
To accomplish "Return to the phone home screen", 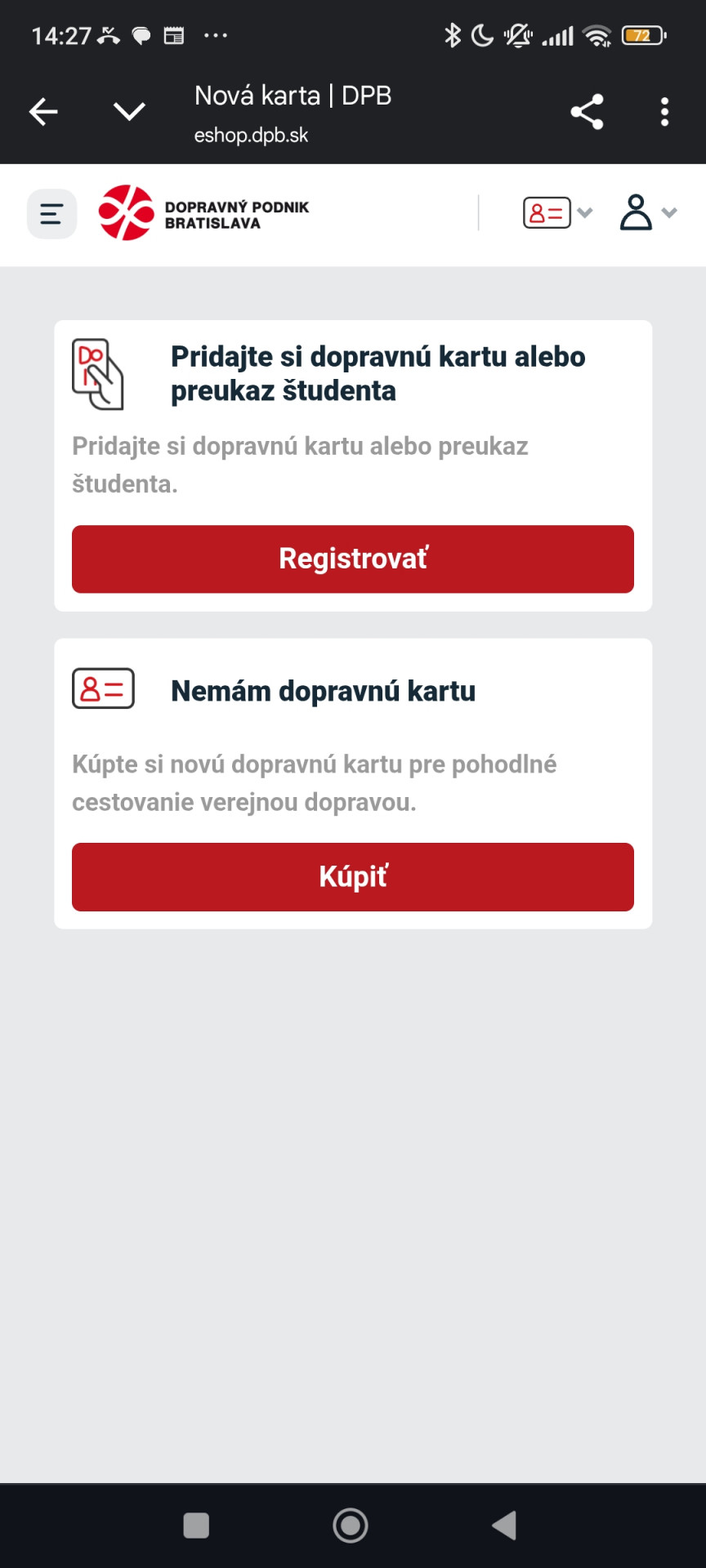I will coord(351,1526).
